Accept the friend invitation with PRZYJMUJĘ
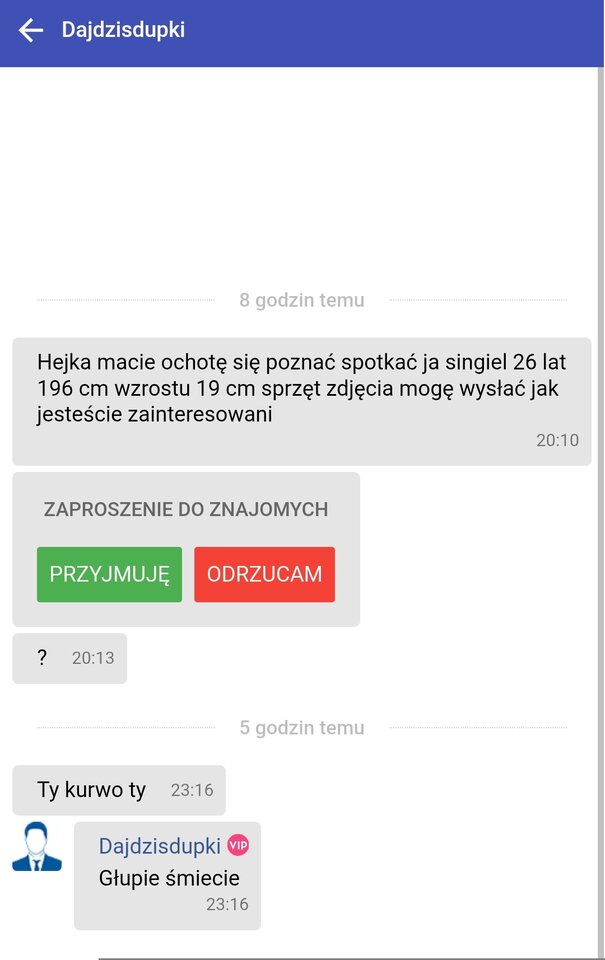This screenshot has width=605, height=960. click(x=109, y=574)
